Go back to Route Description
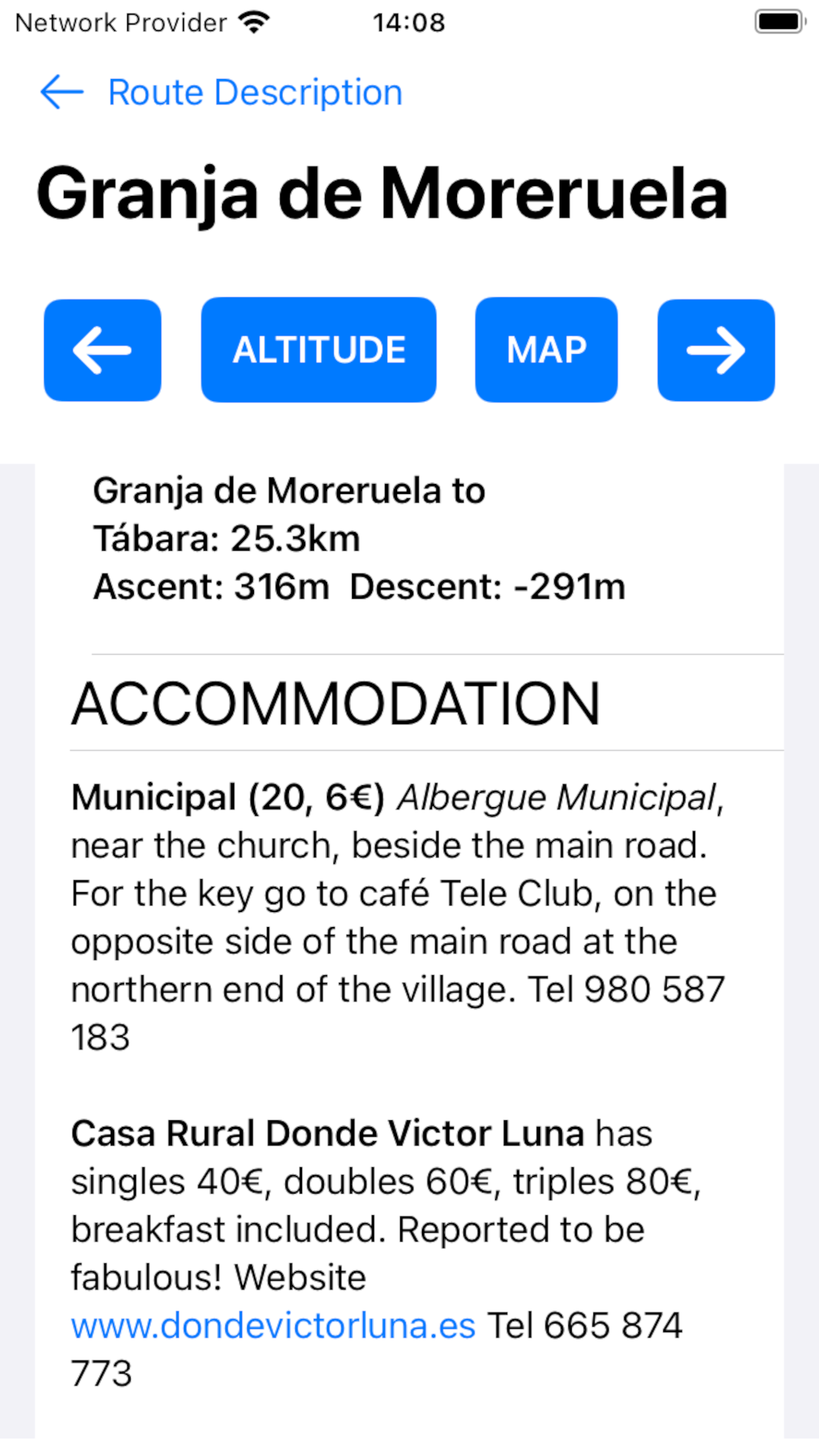The width and height of the screenshot is (819, 1456). pos(221,92)
